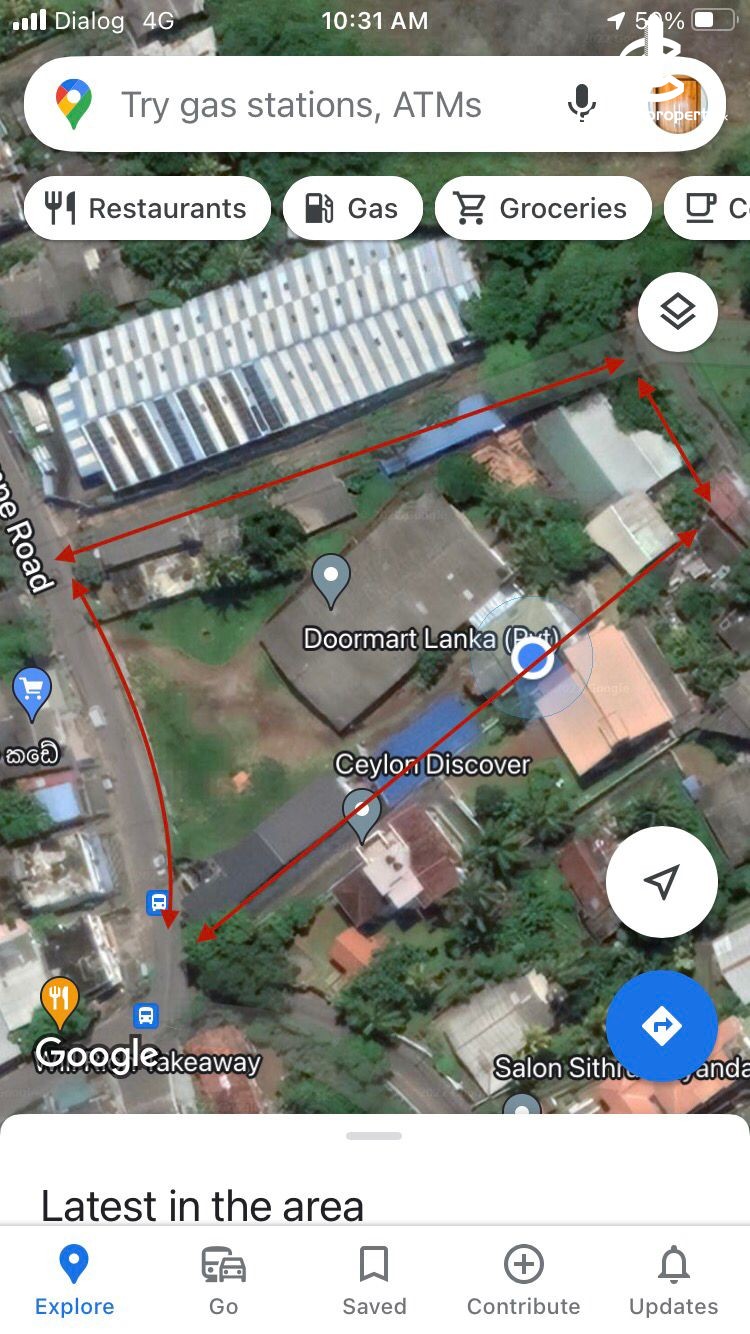Select the Groceries chip
The height and width of the screenshot is (1334, 750).
point(541,208)
